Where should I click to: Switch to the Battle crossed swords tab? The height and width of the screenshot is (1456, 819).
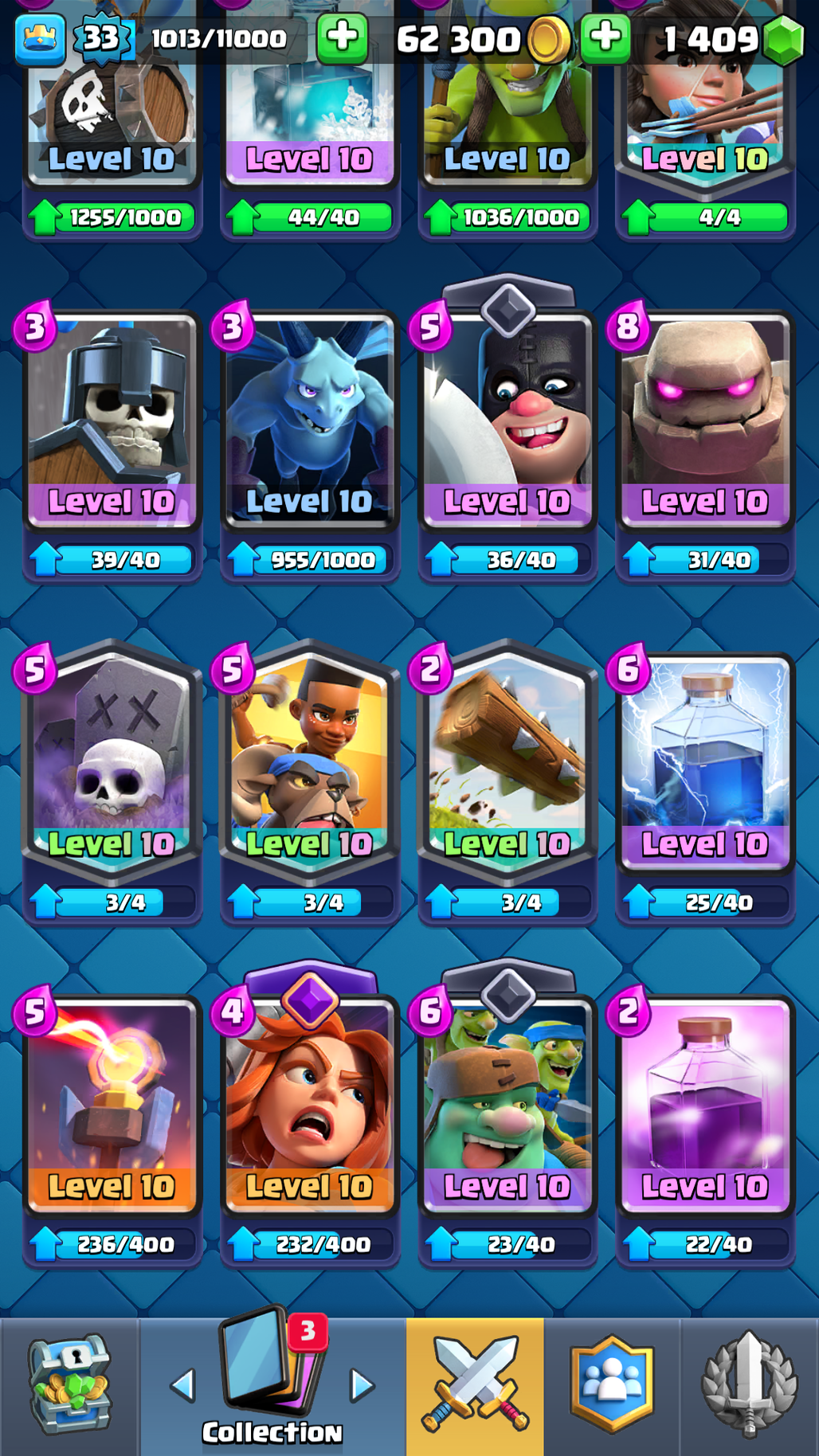[x=476, y=1386]
